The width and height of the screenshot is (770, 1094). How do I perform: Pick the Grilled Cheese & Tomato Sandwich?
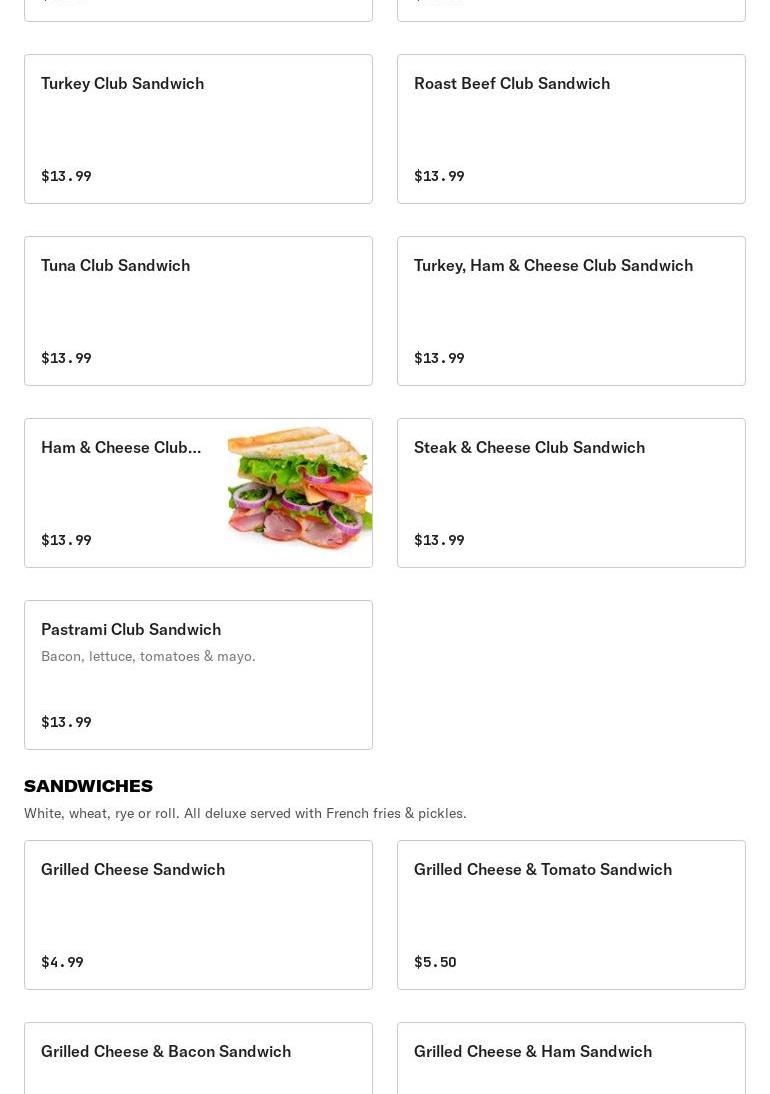(571, 915)
